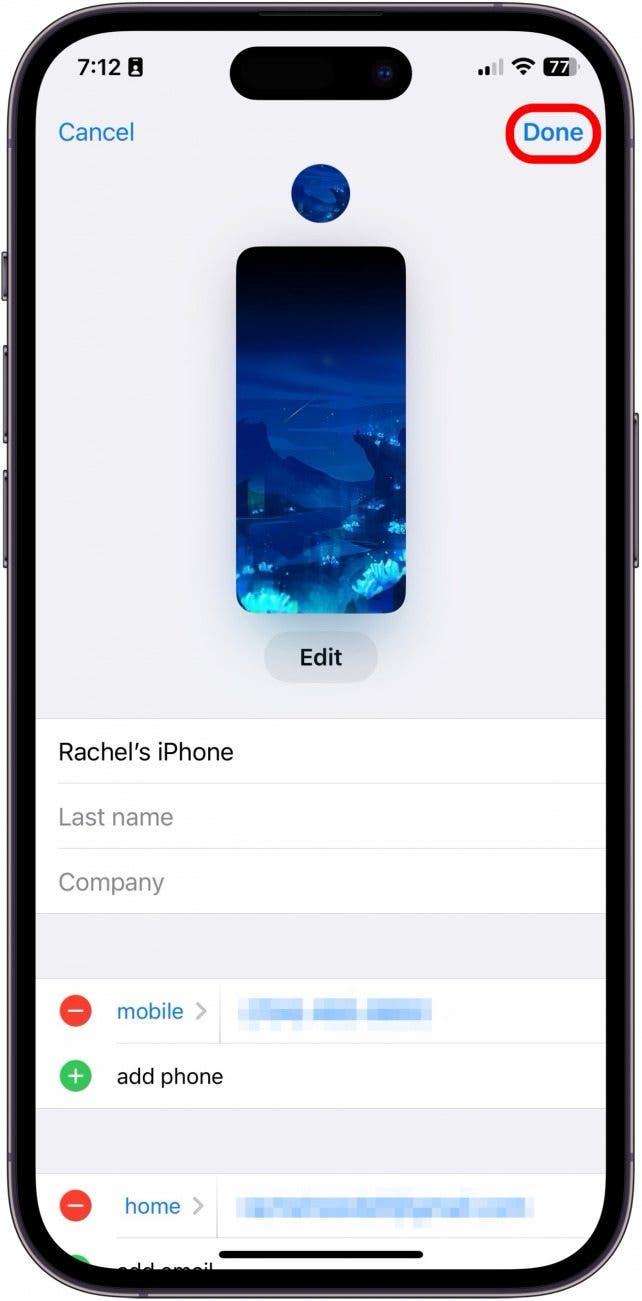Open the contact poster preview
This screenshot has width=642, height=1301.
(321, 429)
